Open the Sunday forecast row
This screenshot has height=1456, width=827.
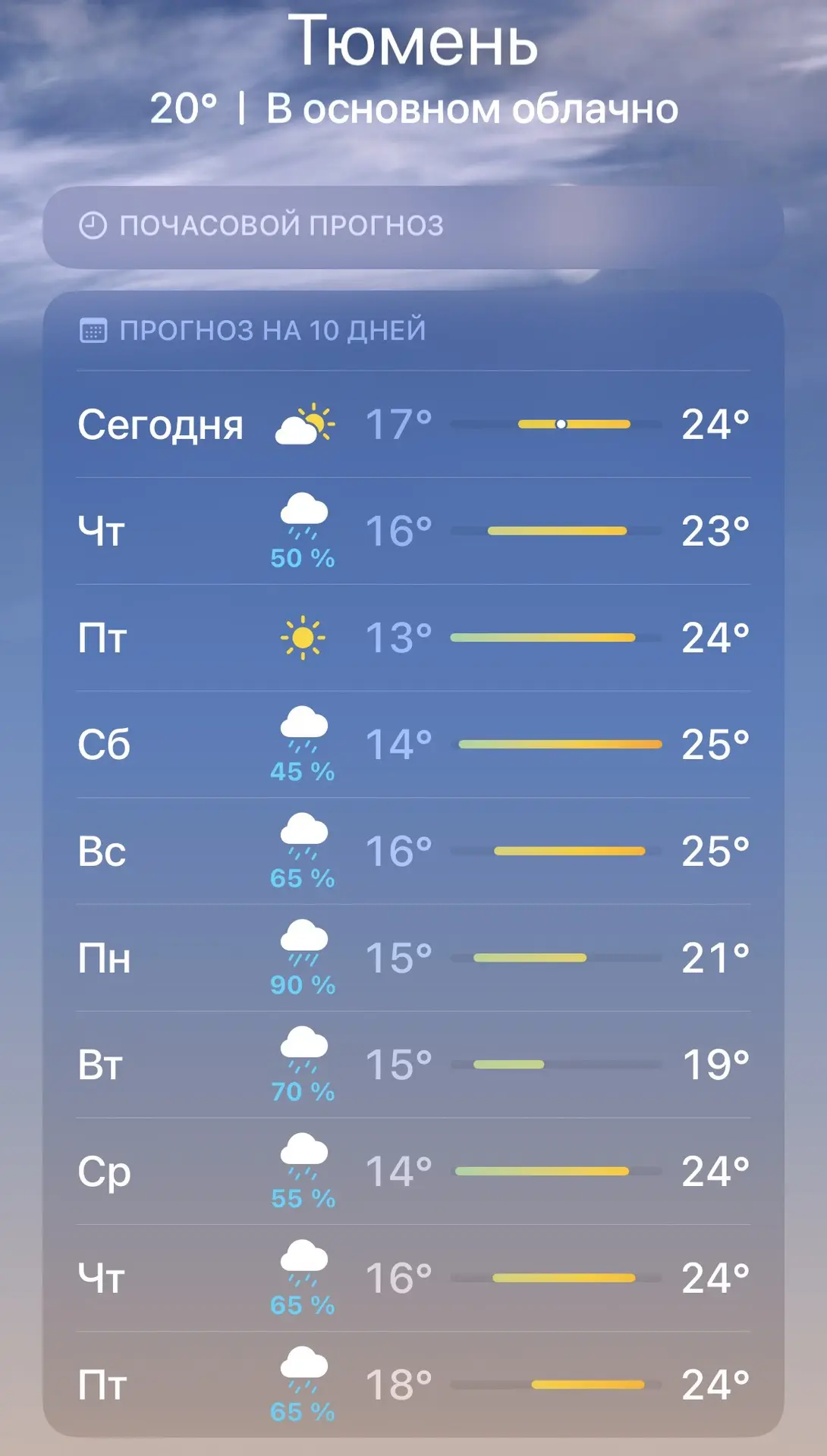click(413, 851)
